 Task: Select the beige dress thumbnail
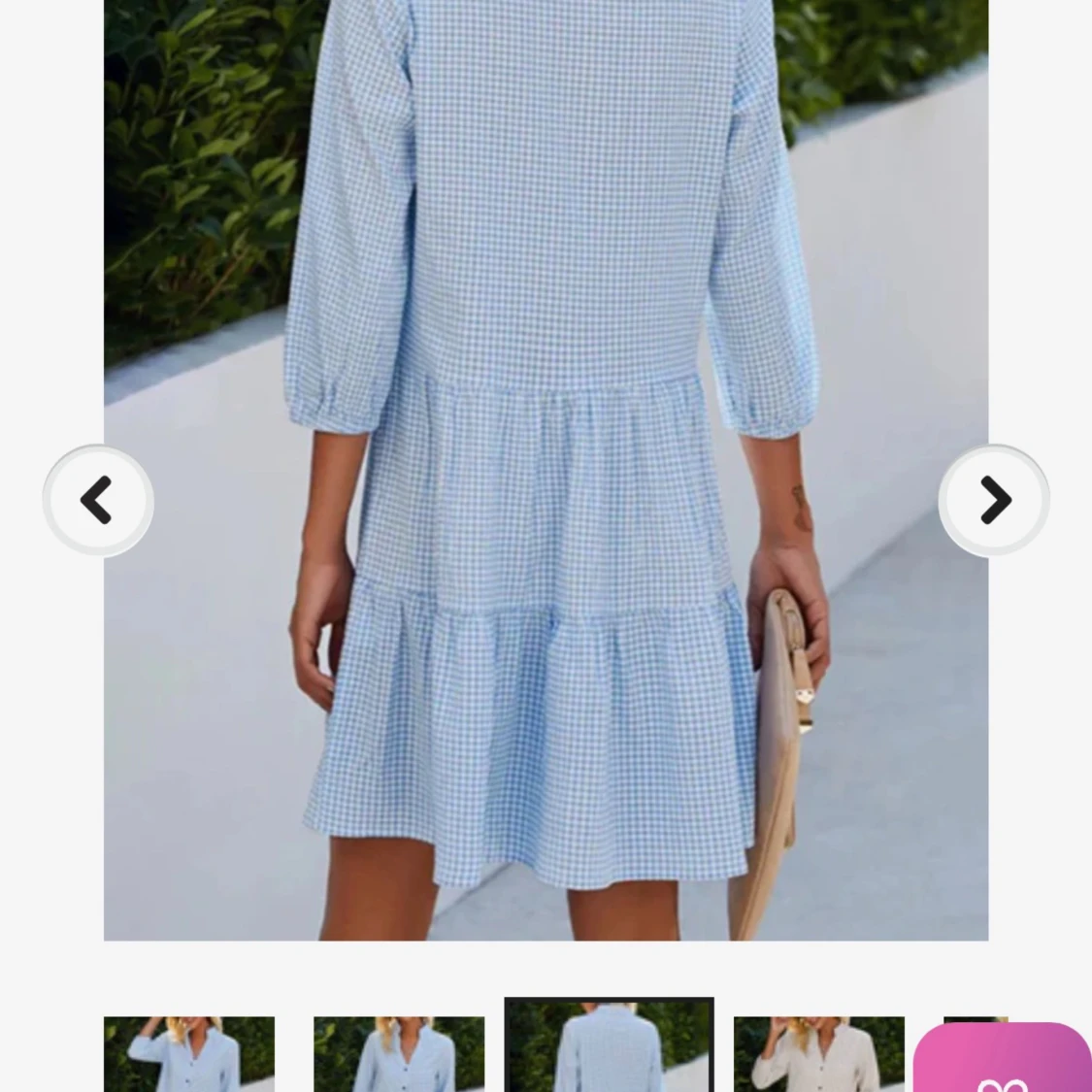coord(818,1053)
